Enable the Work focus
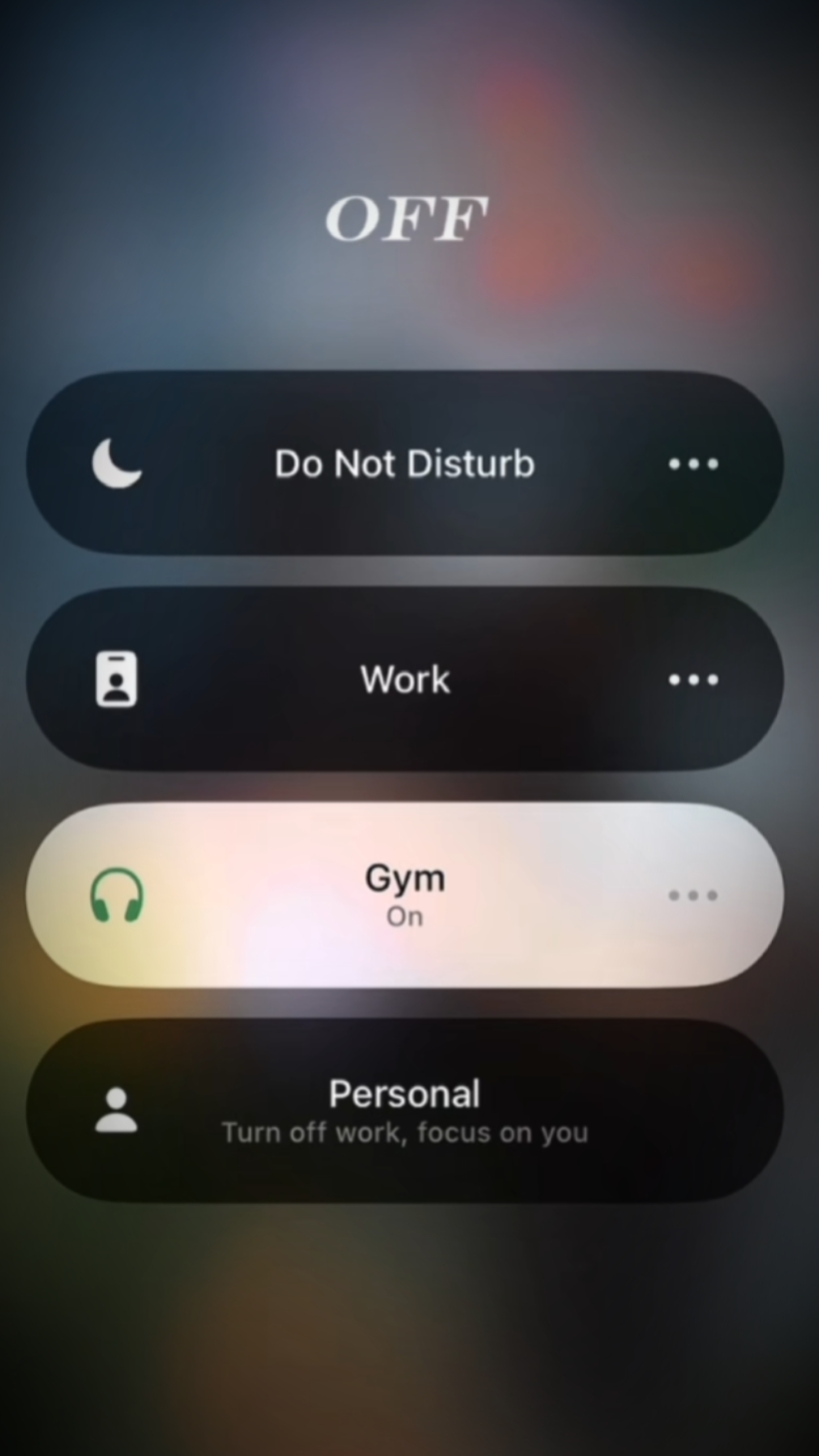The height and width of the screenshot is (1456, 819). click(x=405, y=679)
